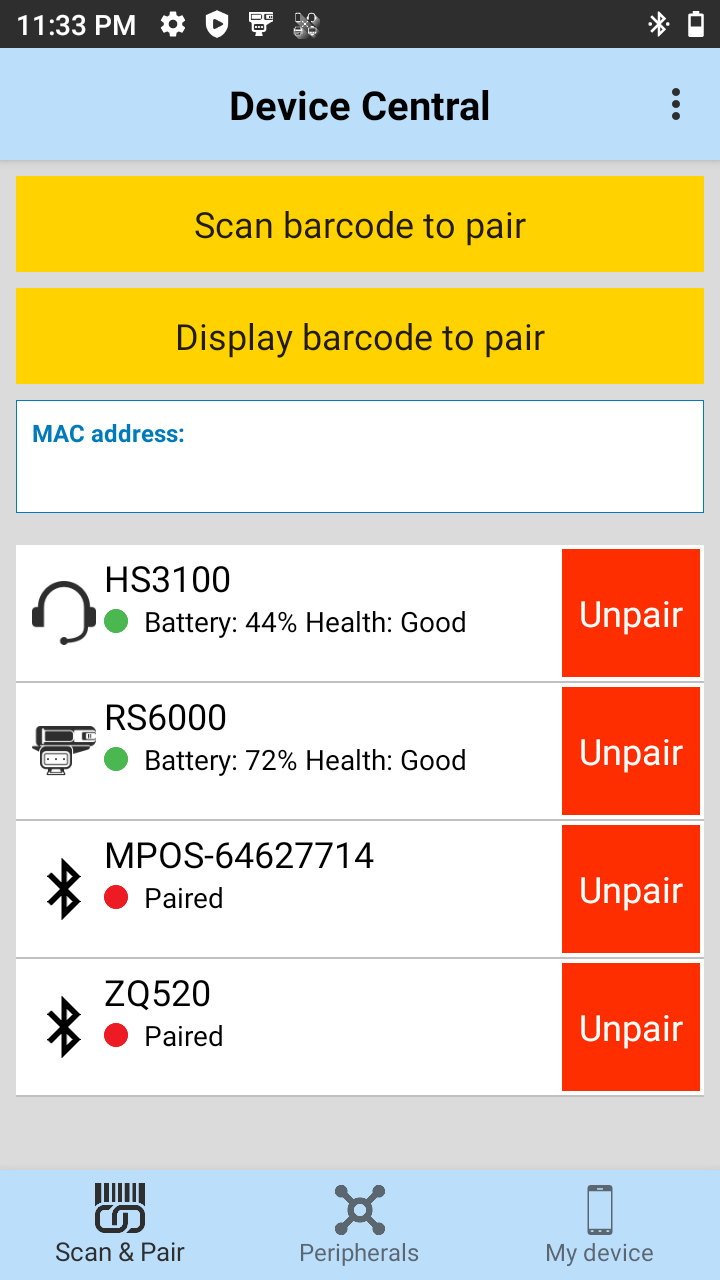
Task: Open the My device tab
Action: [x=599, y=1222]
